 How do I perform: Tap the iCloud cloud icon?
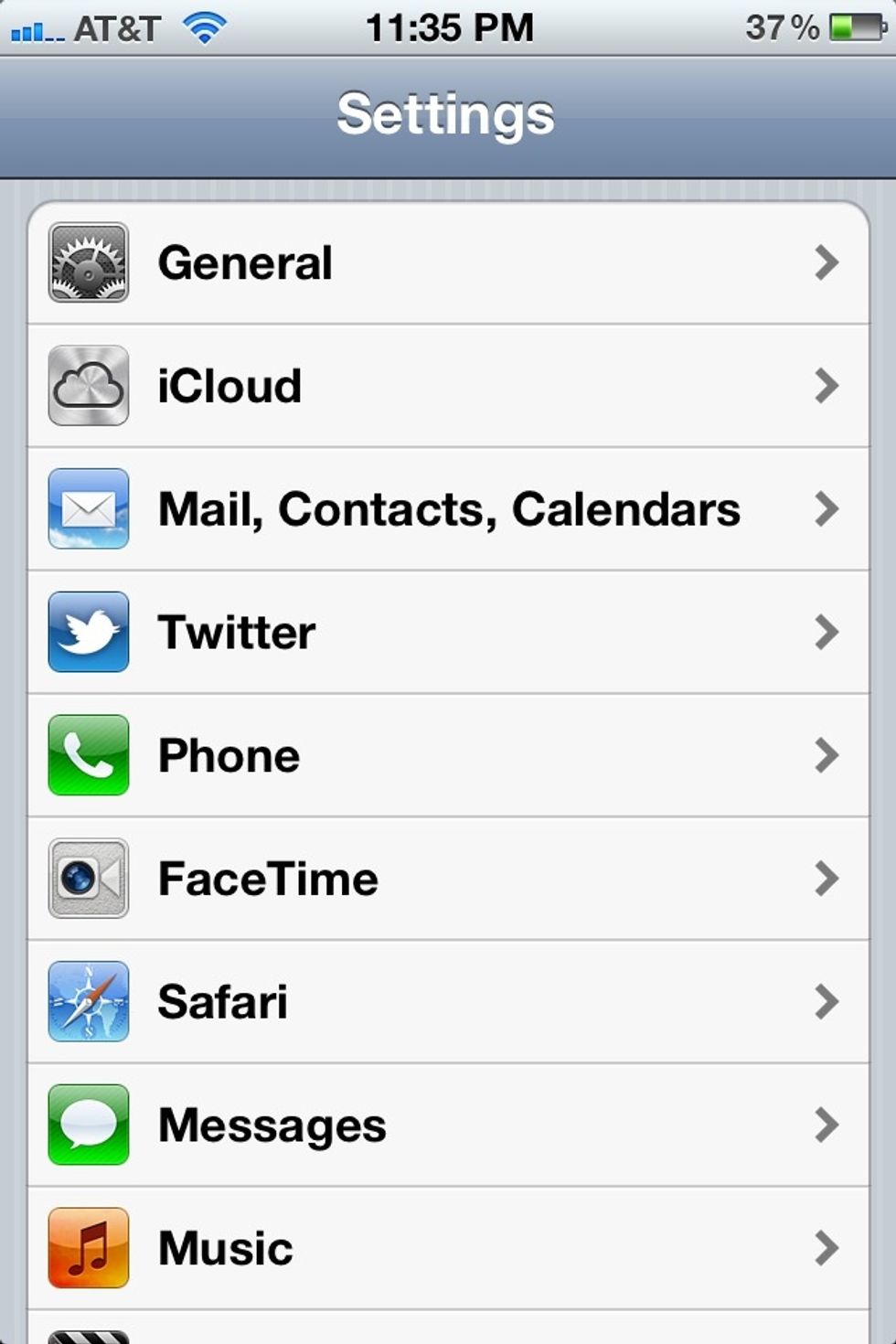[x=88, y=385]
